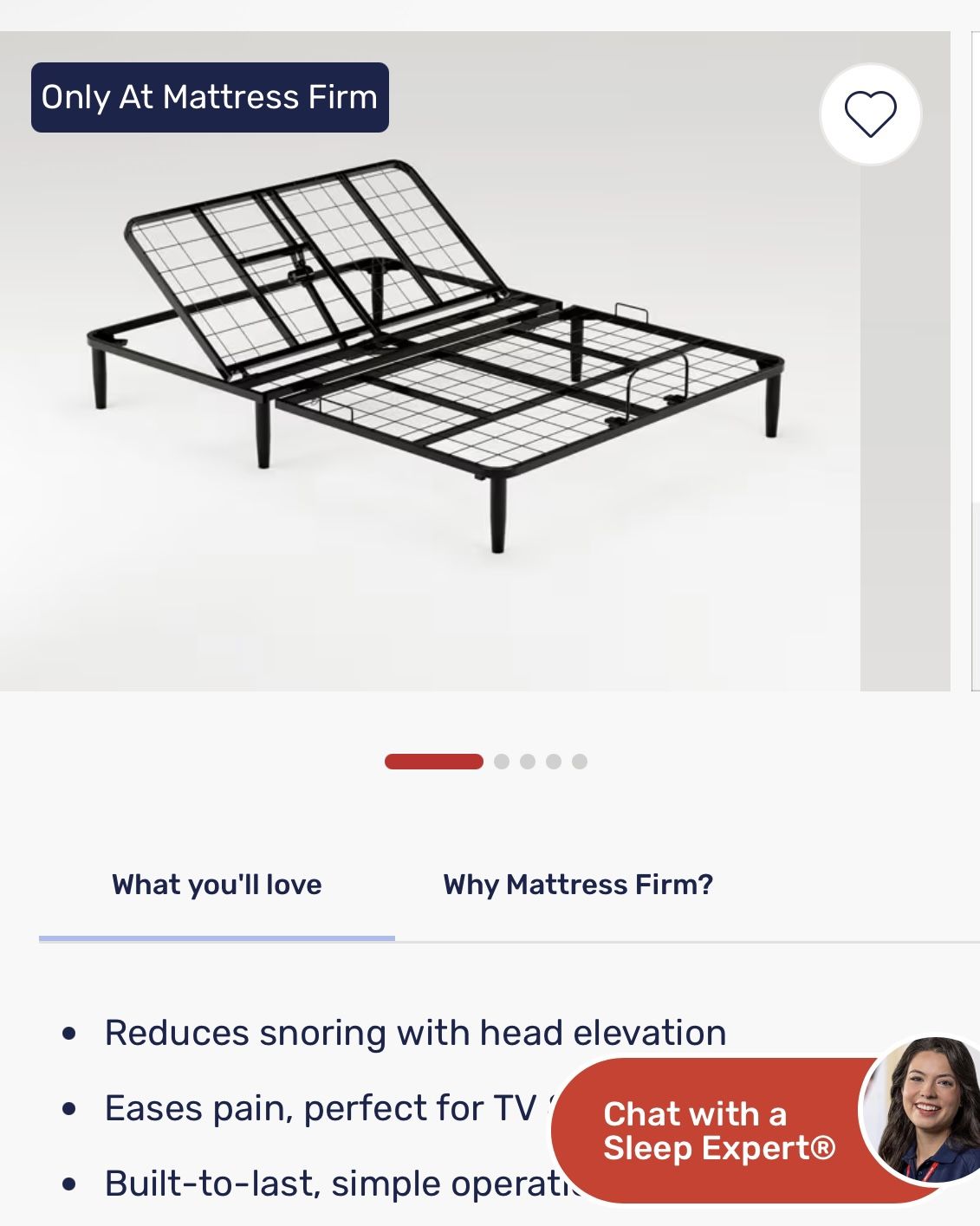This screenshot has height=1226, width=980.
Task: Jump to the final product image via its dot
Action: click(581, 762)
